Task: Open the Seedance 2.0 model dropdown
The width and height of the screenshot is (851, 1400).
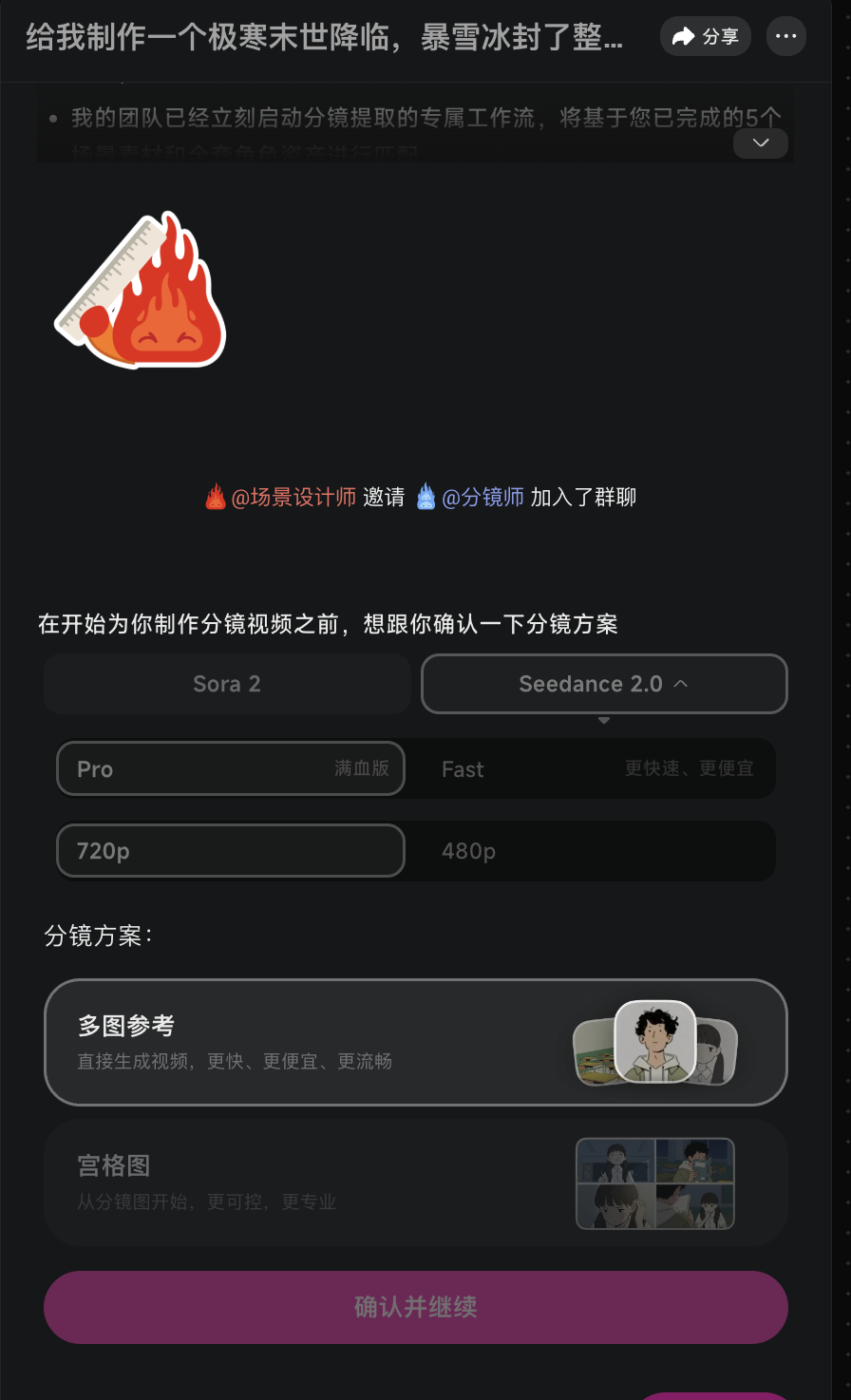Action: click(604, 683)
